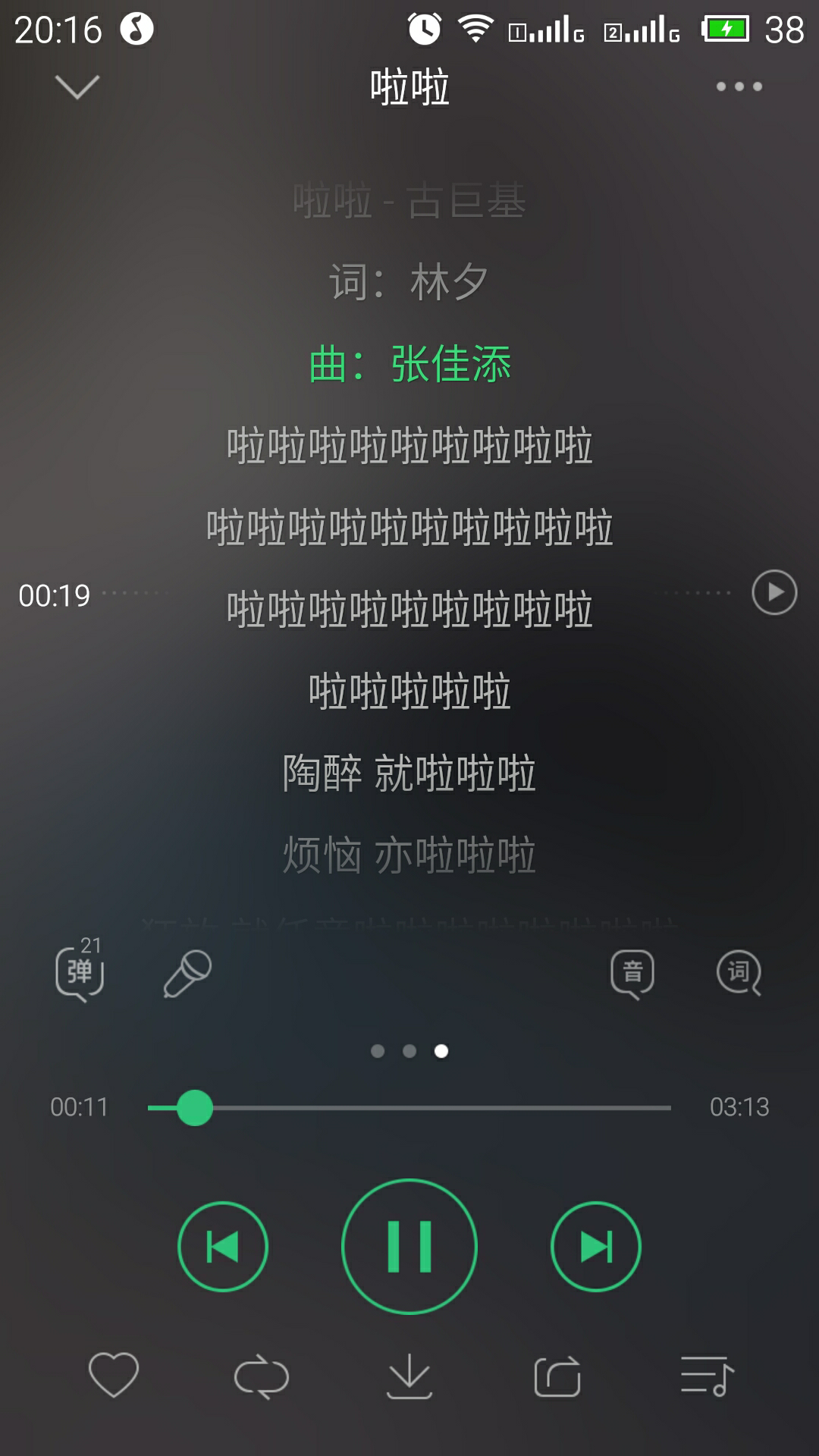Screen dimensions: 819x1456
Task: Click the lyric line 陶醉 就啦啦啦
Action: coord(409,772)
